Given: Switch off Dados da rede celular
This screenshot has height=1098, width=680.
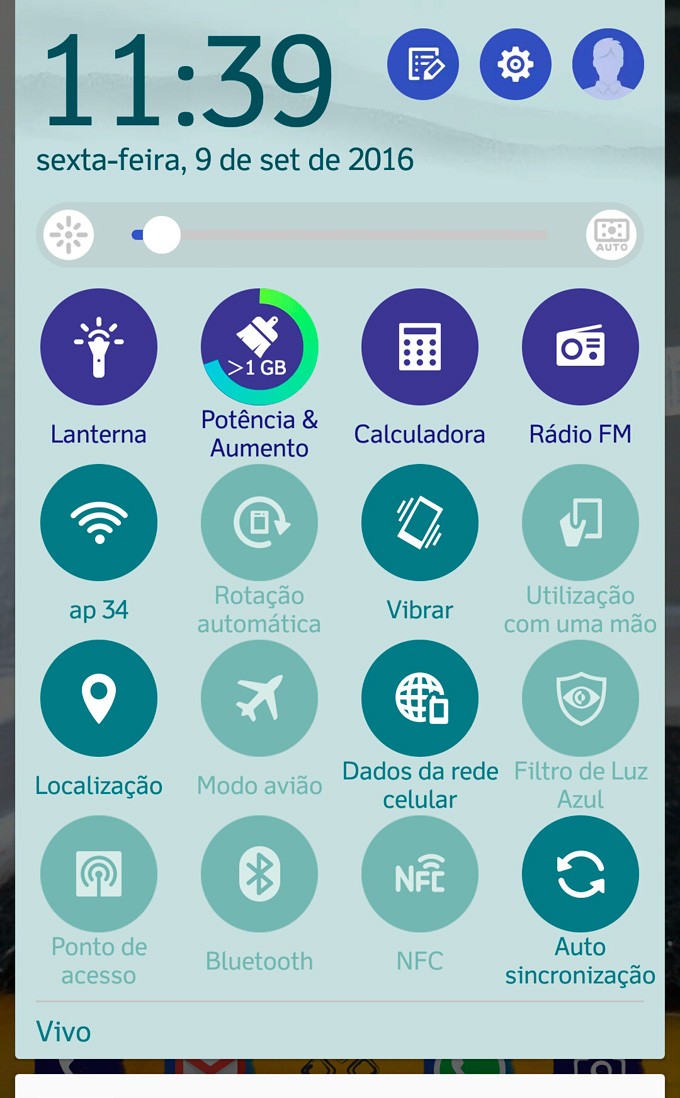Looking at the screenshot, I should click(x=420, y=698).
